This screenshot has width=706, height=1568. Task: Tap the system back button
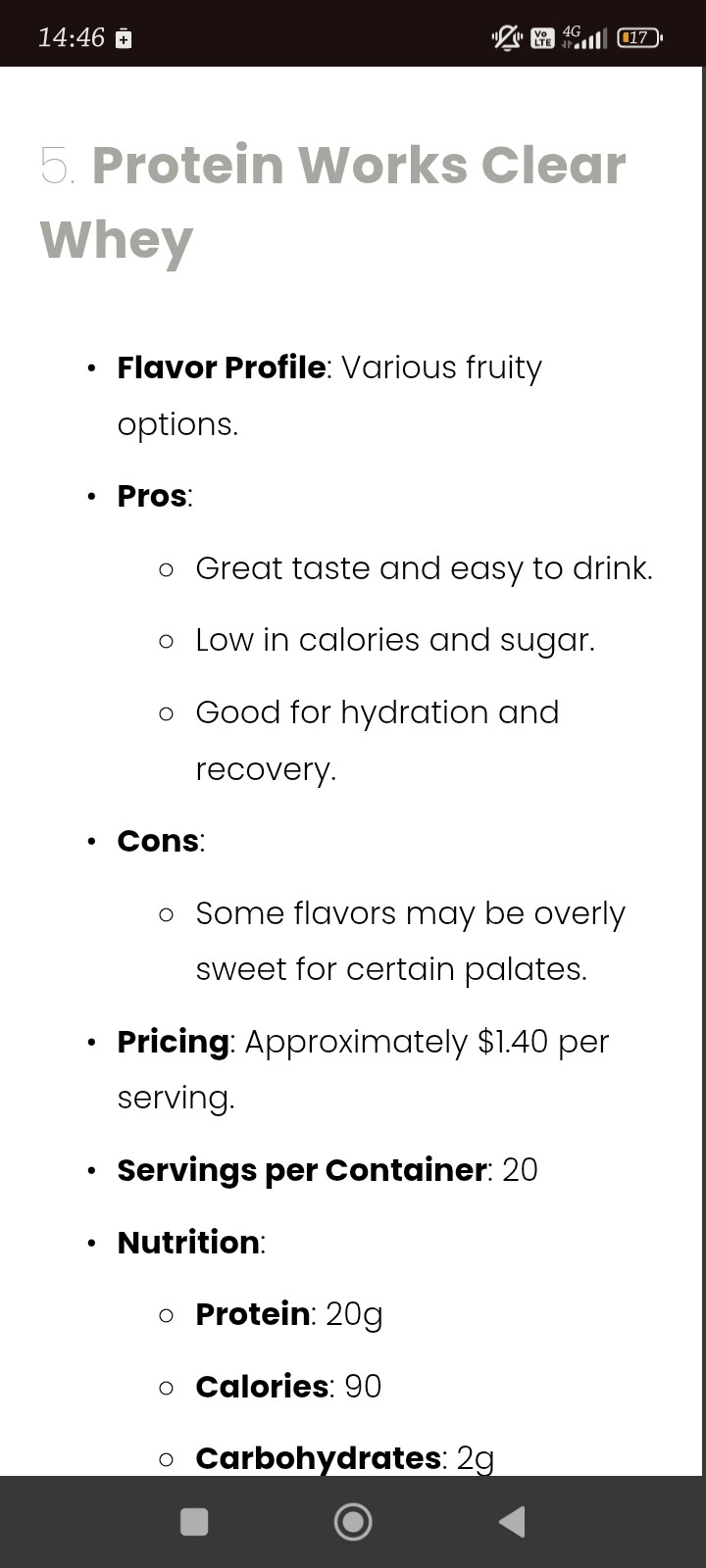click(x=512, y=1521)
